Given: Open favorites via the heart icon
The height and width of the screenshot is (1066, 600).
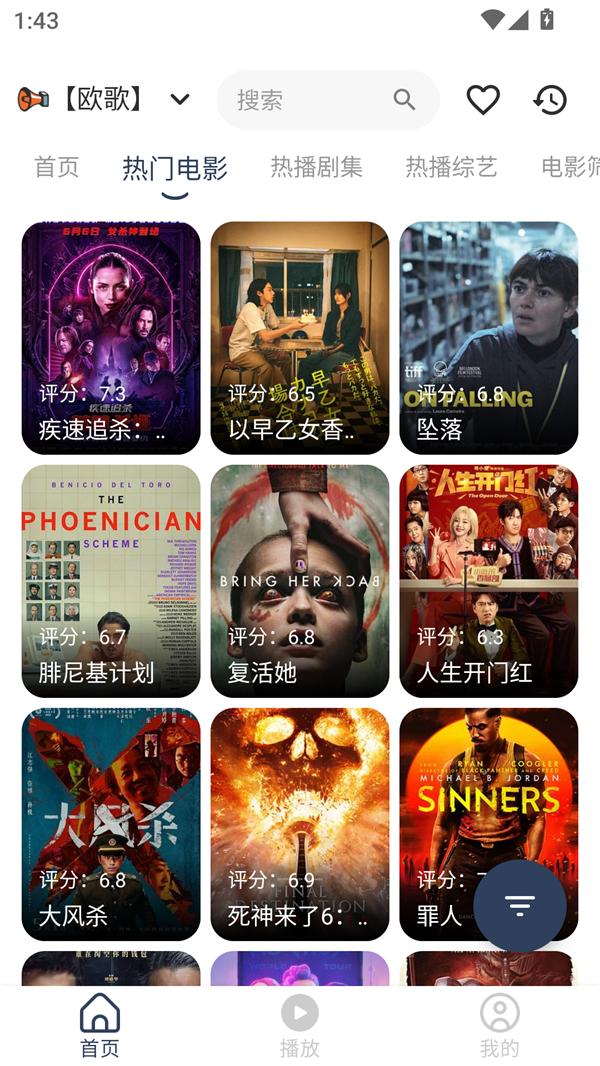Looking at the screenshot, I should 483,100.
